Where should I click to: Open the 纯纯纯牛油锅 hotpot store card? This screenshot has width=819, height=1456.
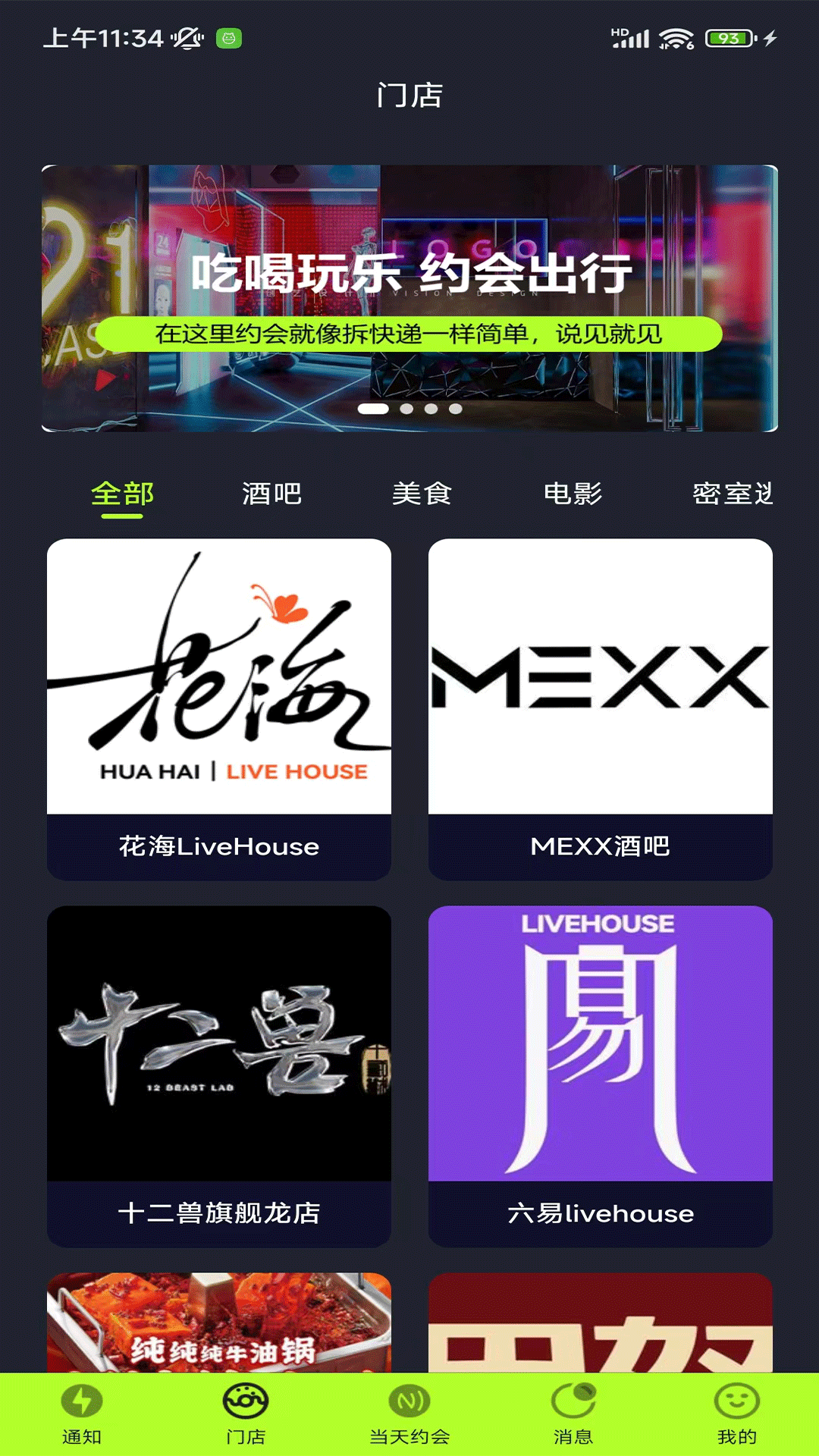pos(219,1323)
